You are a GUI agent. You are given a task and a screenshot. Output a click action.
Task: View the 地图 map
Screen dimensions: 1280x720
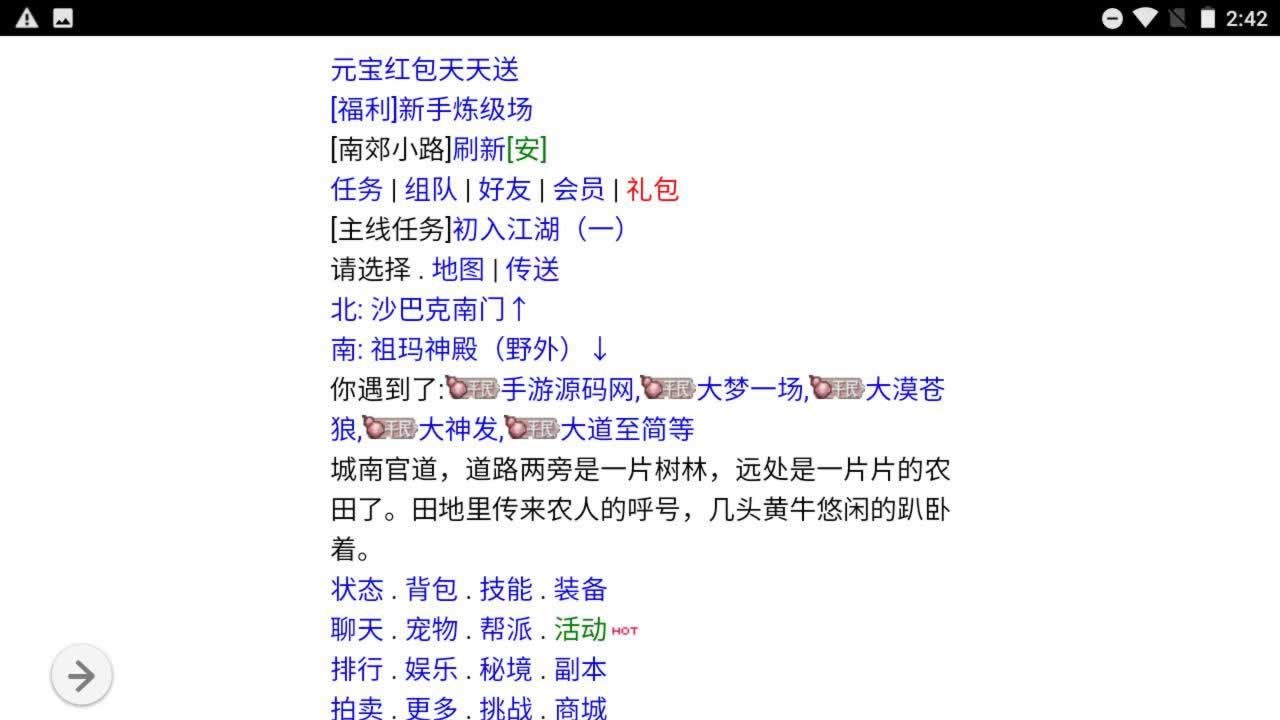point(458,270)
